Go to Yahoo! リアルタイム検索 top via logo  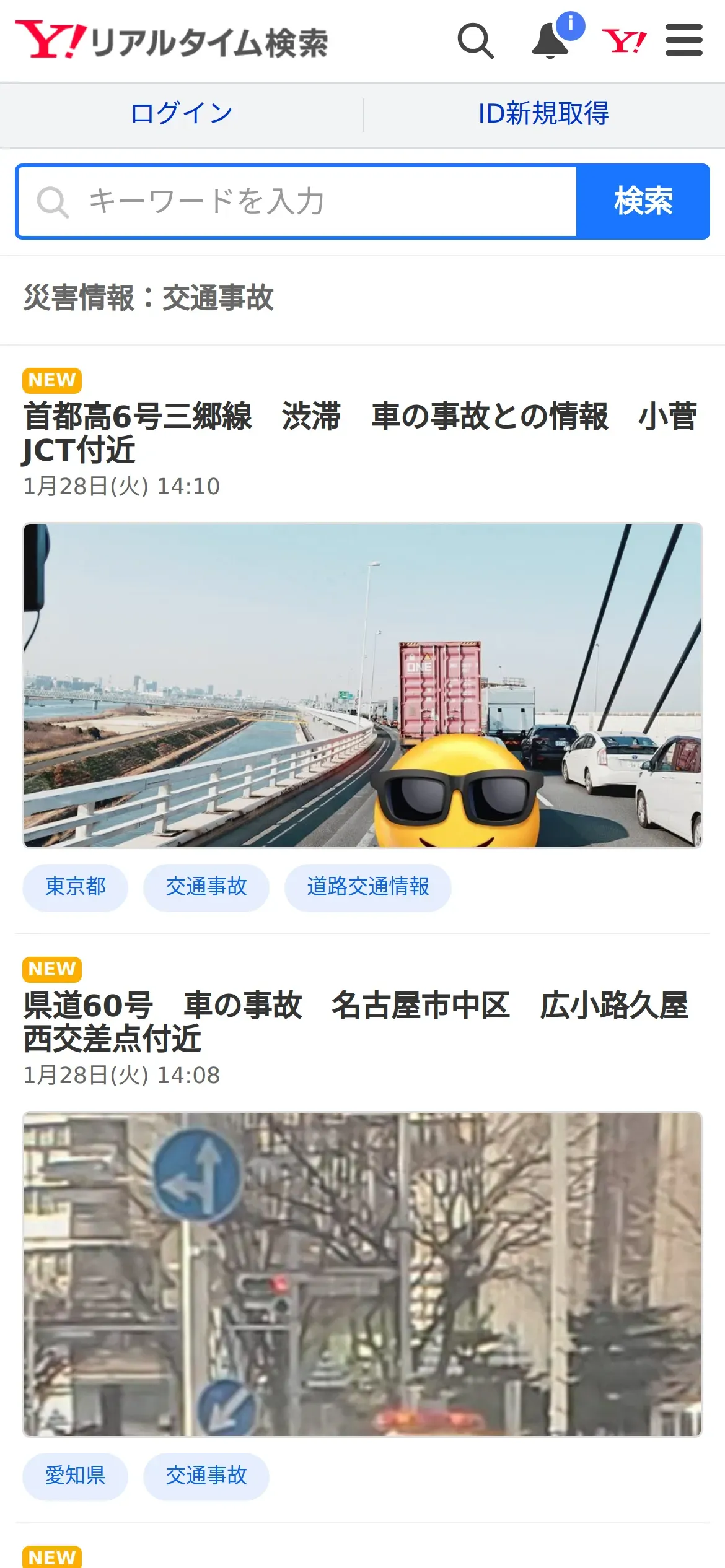tap(172, 41)
